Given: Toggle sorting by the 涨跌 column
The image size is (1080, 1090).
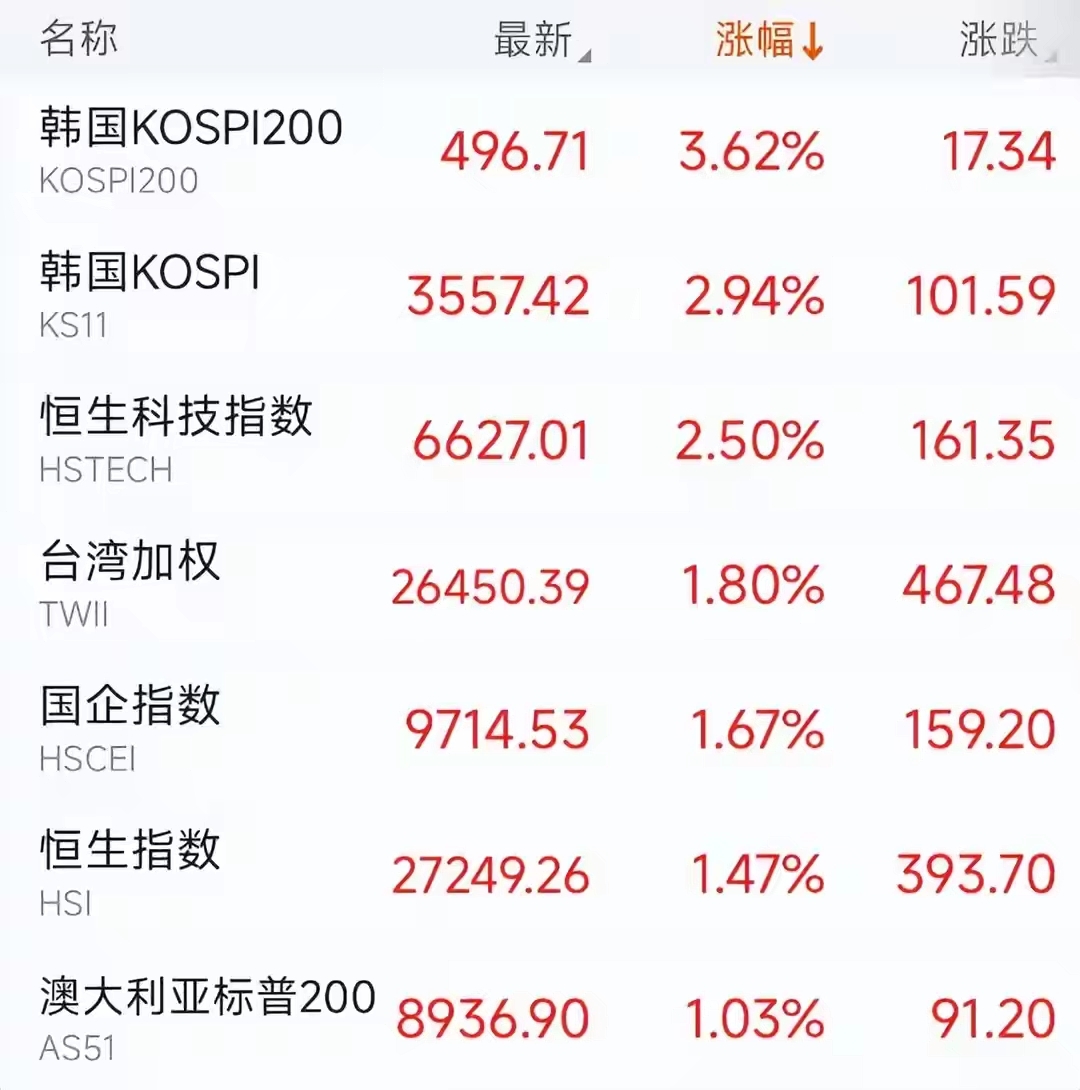Looking at the screenshot, I should coord(1010,38).
